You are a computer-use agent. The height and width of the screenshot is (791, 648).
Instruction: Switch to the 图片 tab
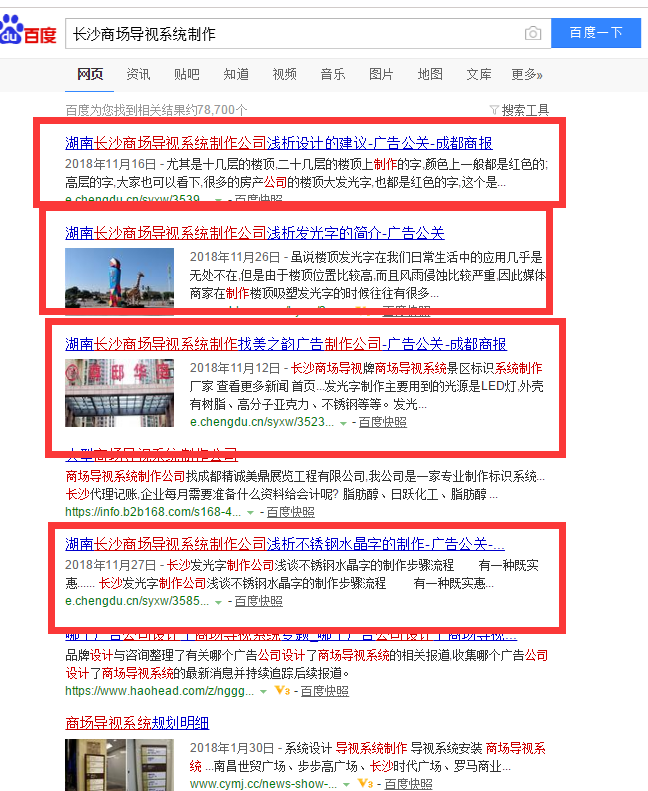381,75
